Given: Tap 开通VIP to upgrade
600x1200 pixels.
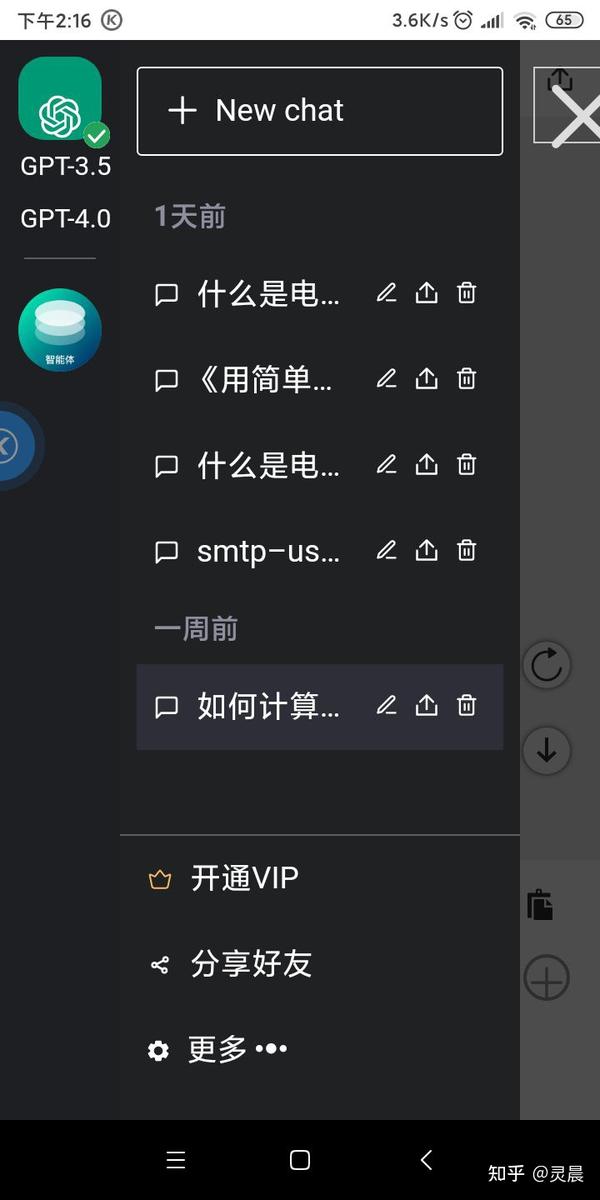Looking at the screenshot, I should click(244, 879).
